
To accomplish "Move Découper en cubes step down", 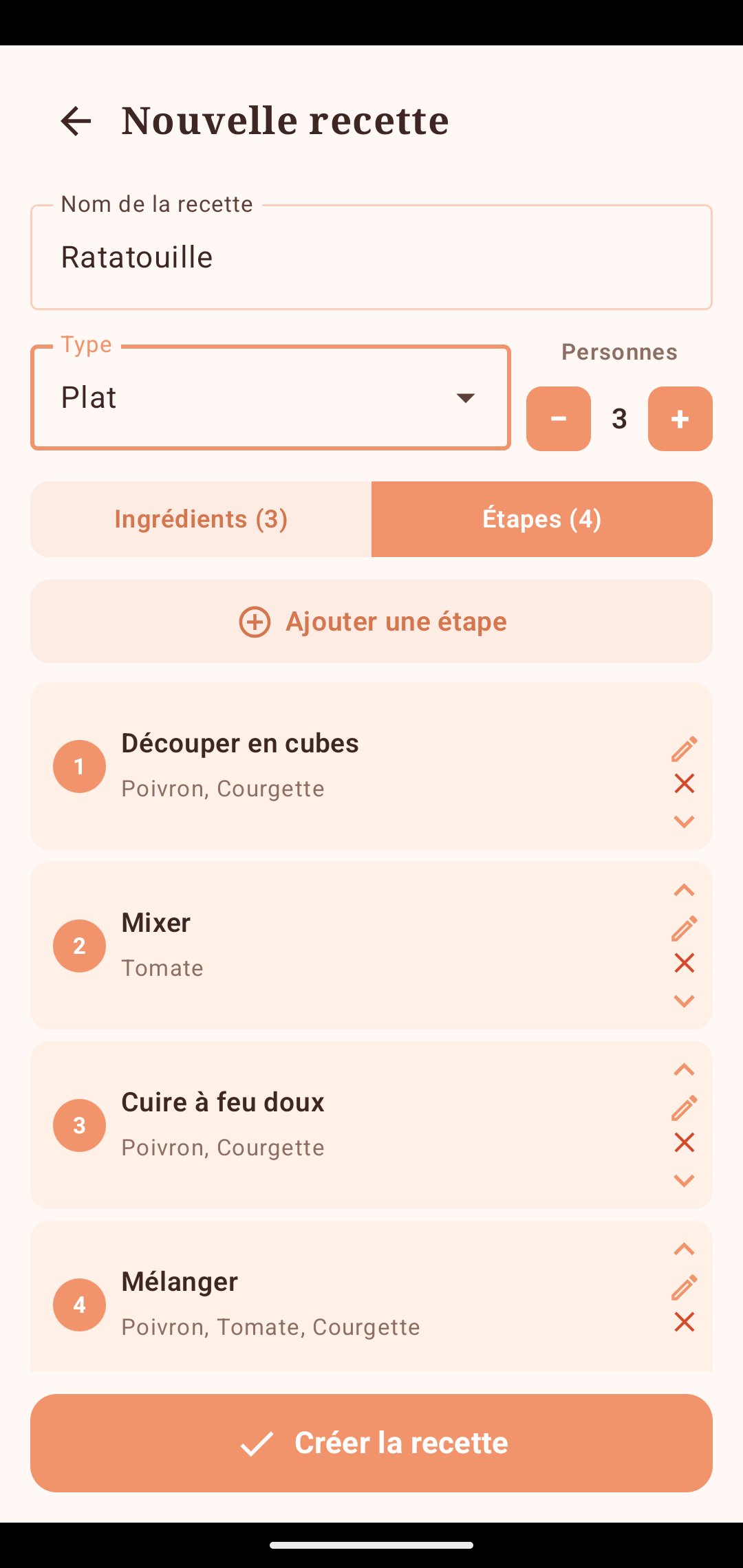I will [685, 821].
